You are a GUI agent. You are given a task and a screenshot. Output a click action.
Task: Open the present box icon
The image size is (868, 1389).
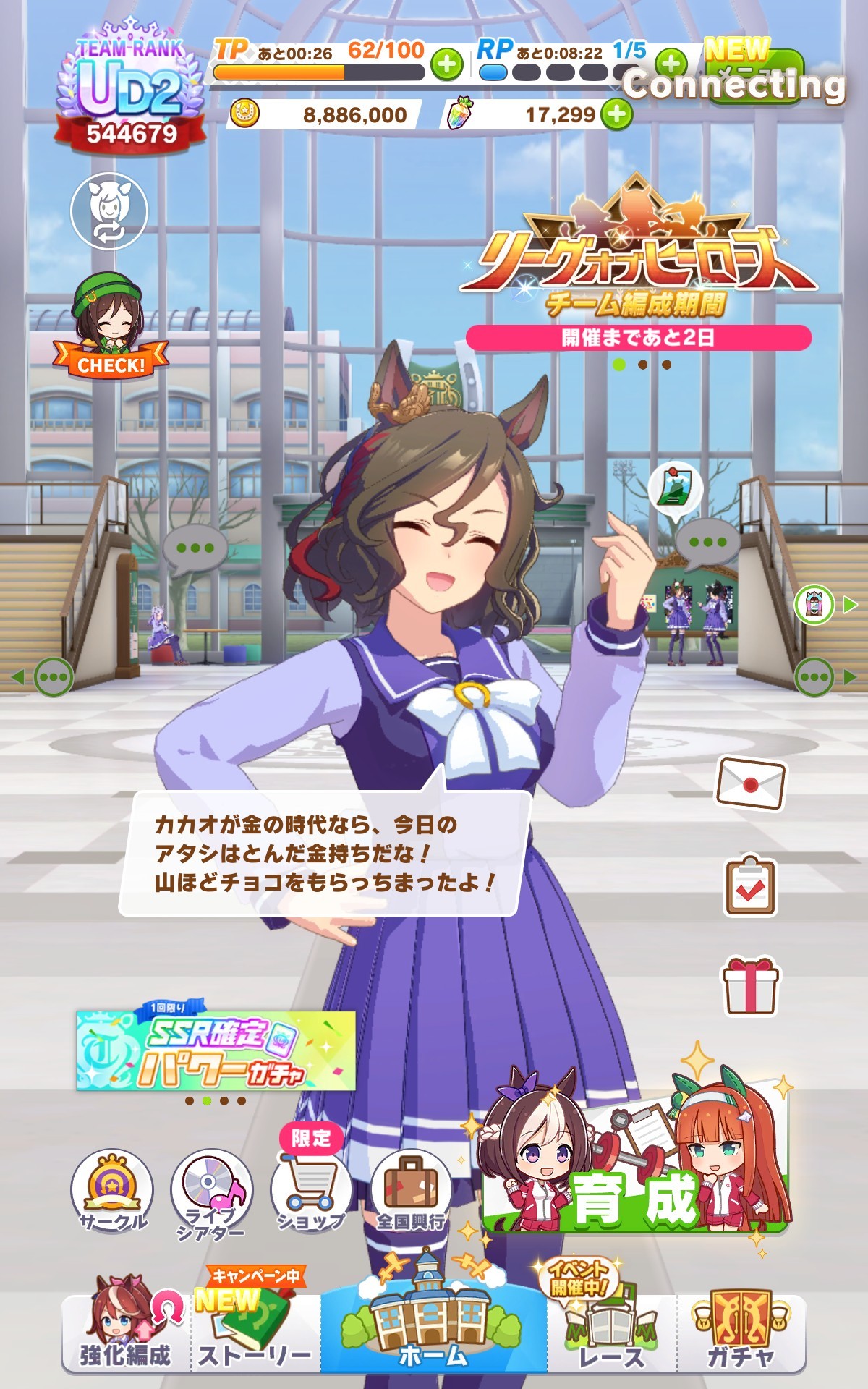tap(750, 985)
